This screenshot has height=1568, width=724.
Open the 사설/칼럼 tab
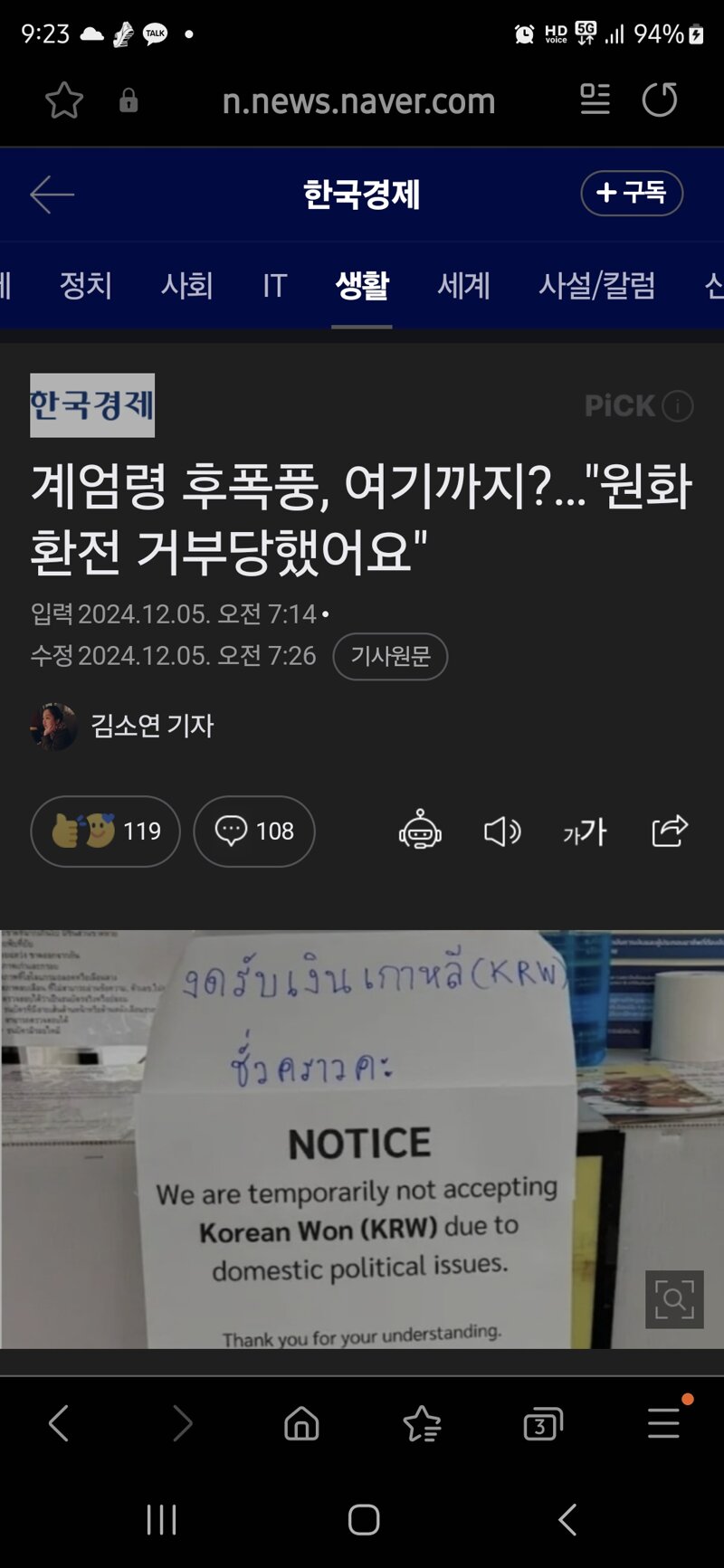pos(597,286)
